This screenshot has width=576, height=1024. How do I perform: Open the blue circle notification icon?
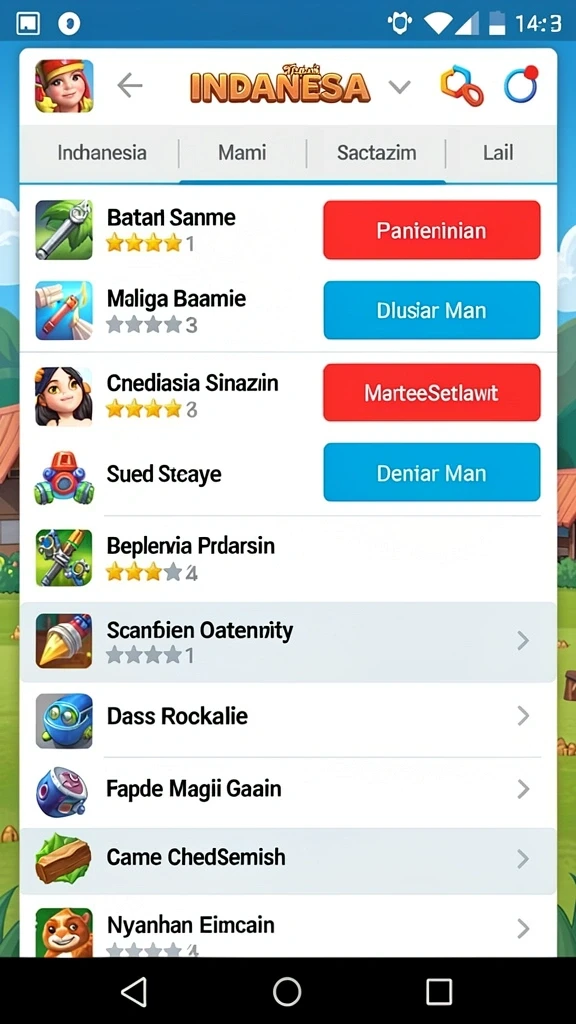[x=521, y=85]
